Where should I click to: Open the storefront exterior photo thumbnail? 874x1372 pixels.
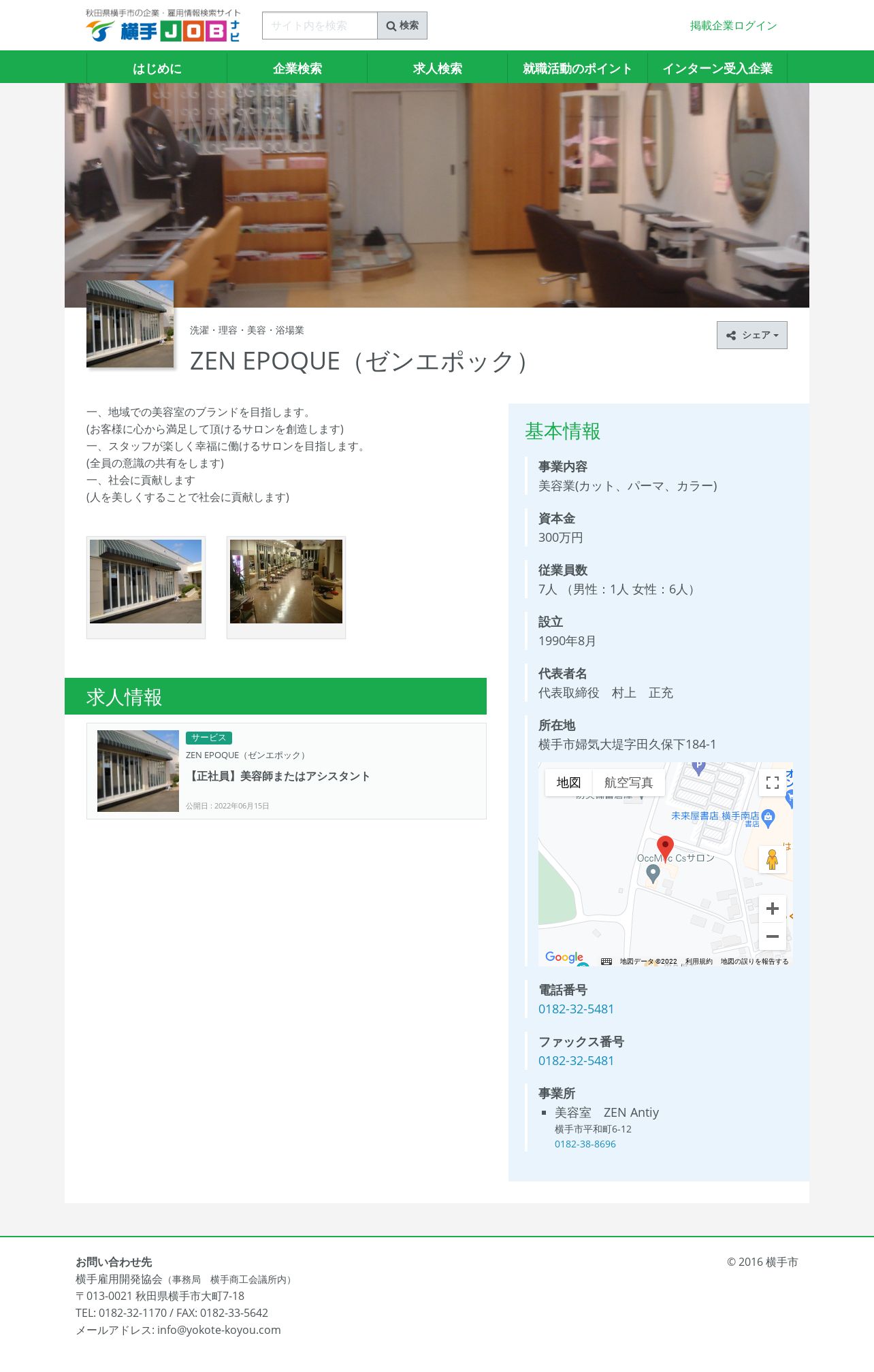pyautogui.click(x=146, y=582)
